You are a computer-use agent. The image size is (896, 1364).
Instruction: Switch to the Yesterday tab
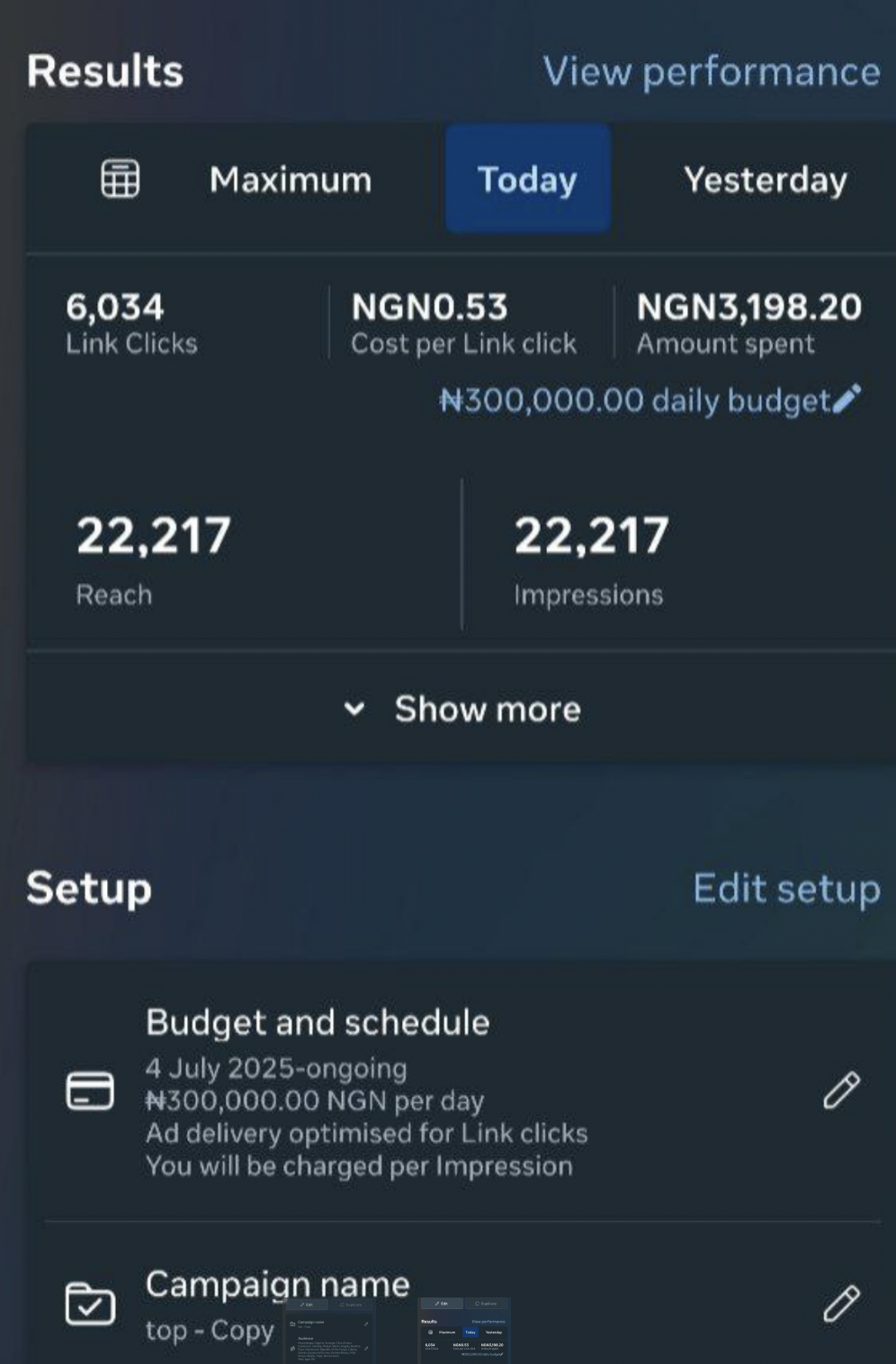(x=765, y=179)
